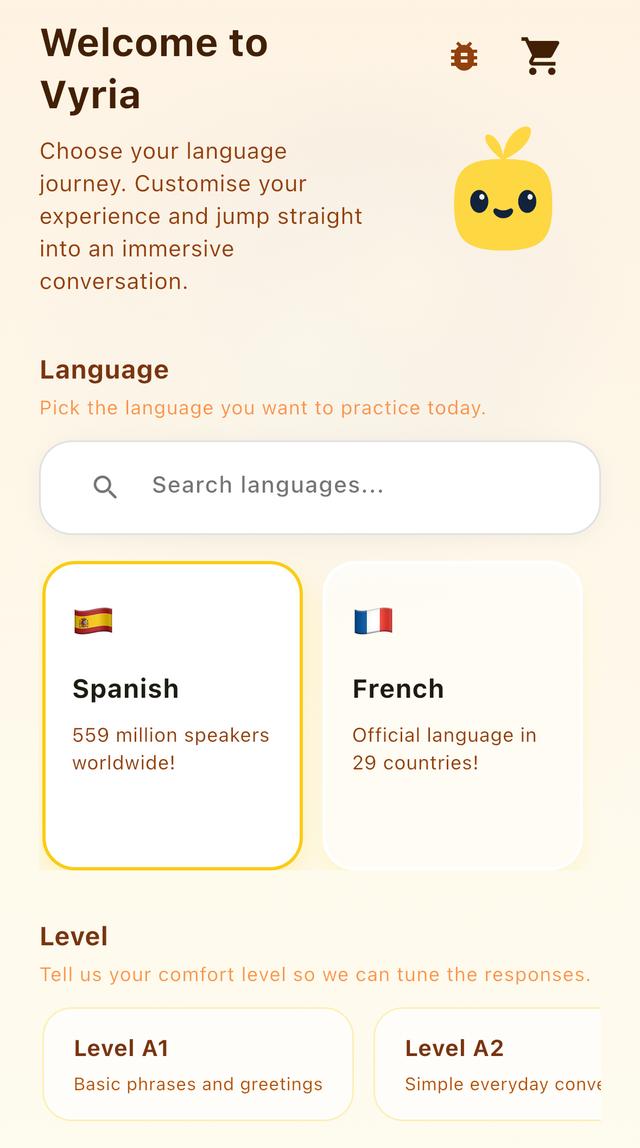Select the Spanish language card

[172, 715]
